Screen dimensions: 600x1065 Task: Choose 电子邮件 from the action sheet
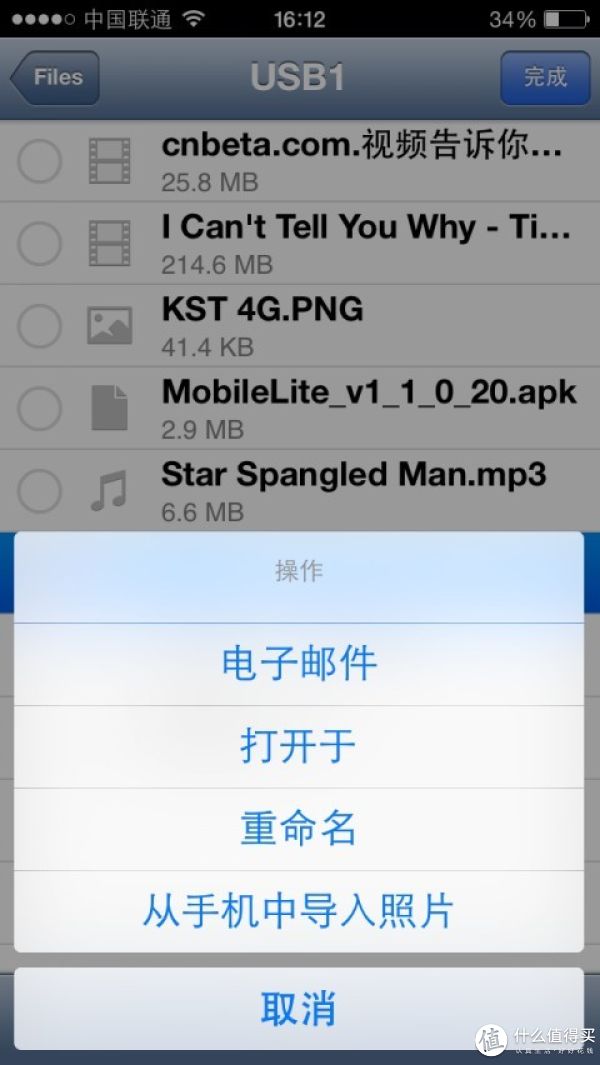299,664
